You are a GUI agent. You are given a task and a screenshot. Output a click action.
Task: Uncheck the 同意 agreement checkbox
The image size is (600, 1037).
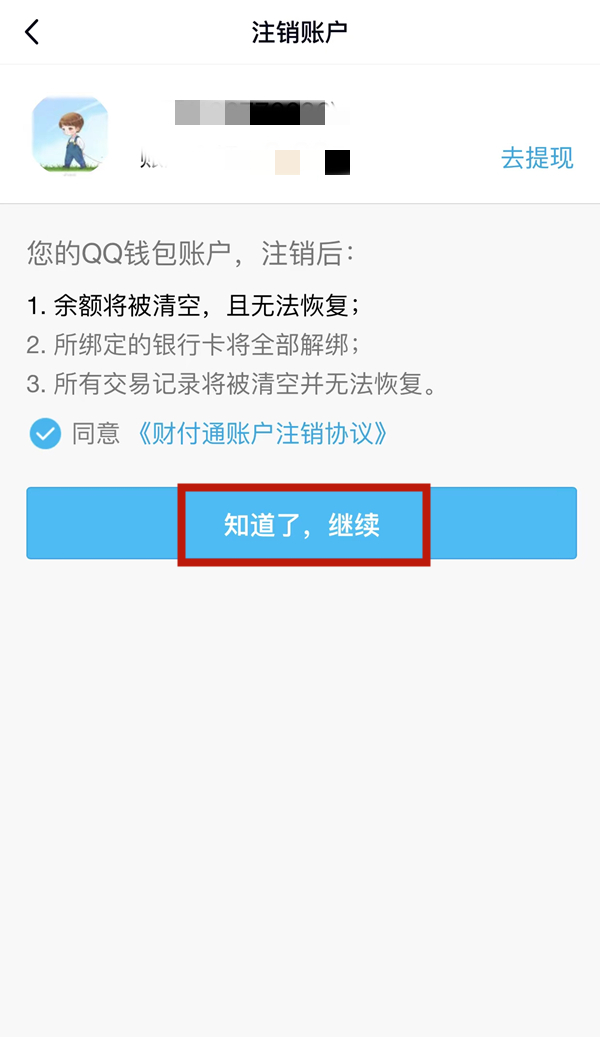point(45,434)
